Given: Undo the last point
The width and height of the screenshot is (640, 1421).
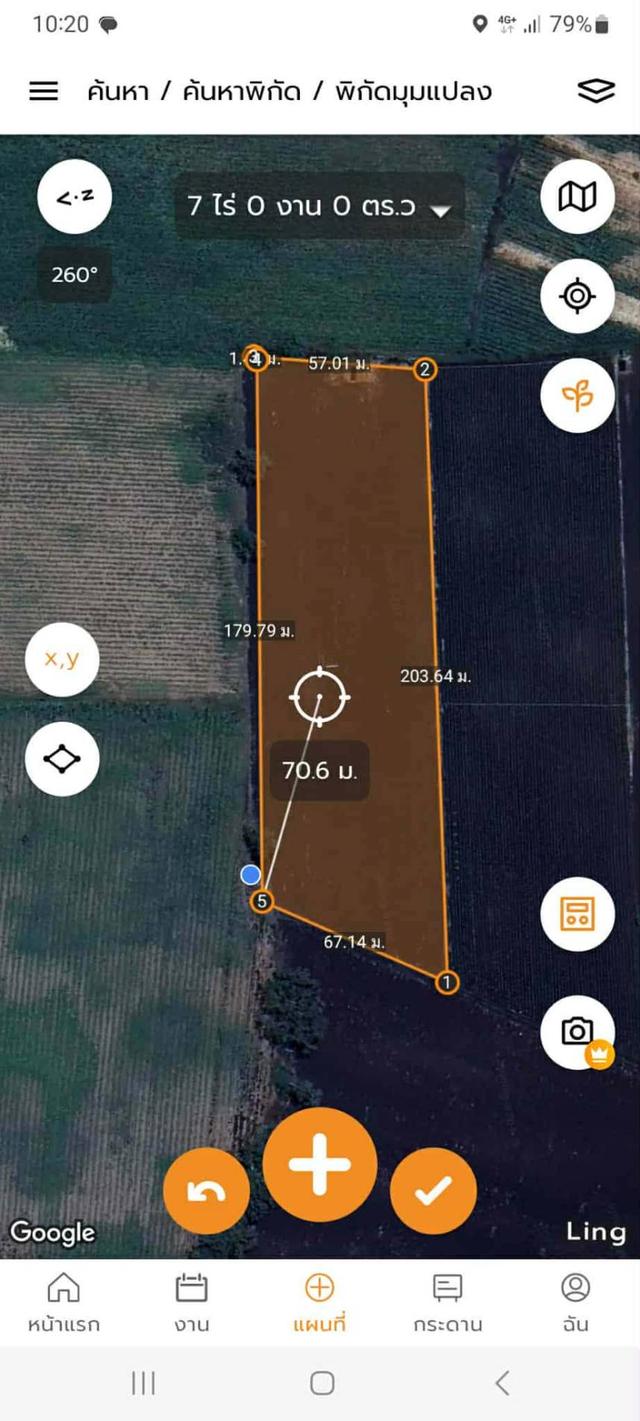Looking at the screenshot, I should pos(206,1191).
